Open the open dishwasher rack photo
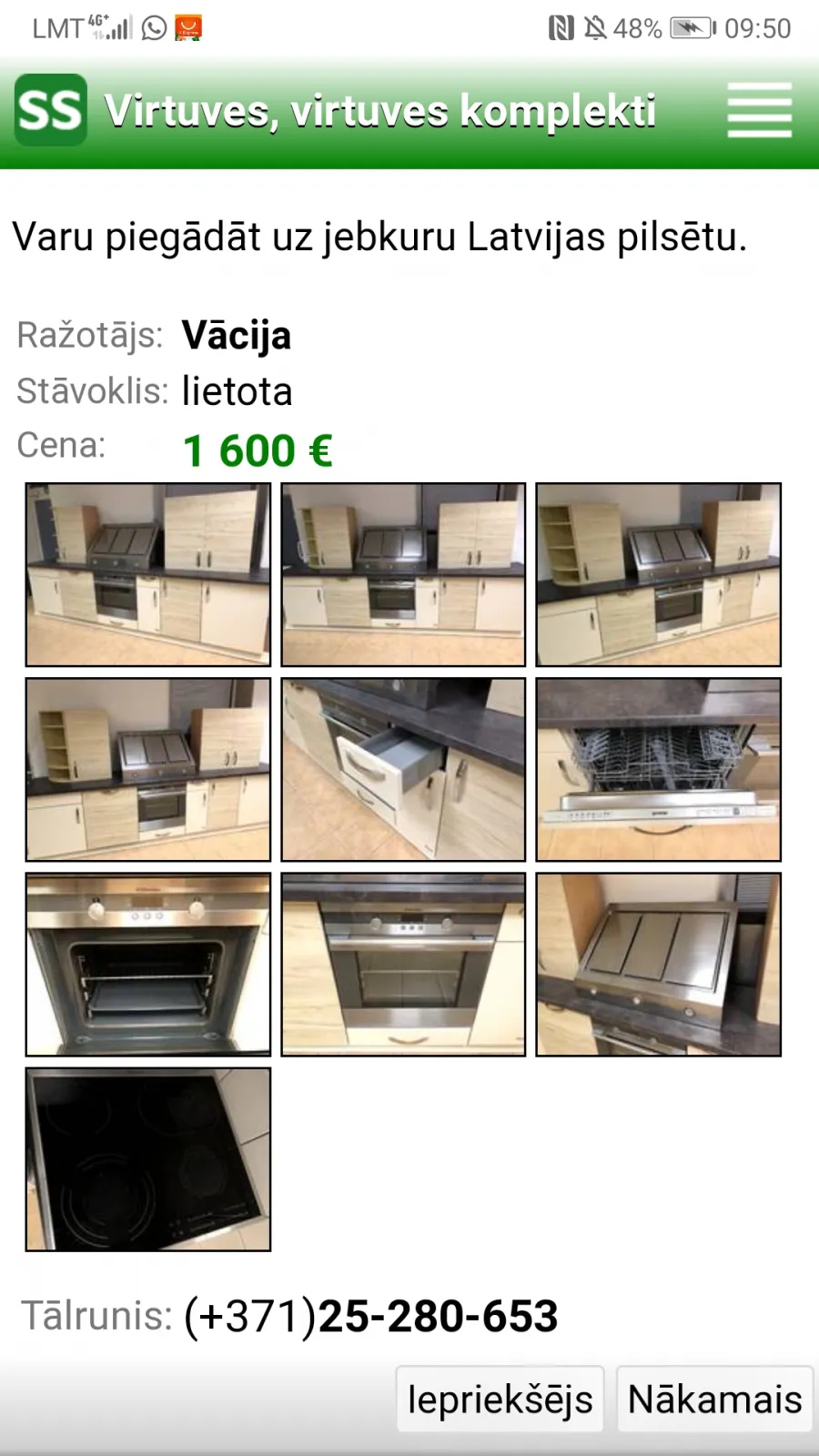The width and height of the screenshot is (819, 1456). [x=658, y=770]
